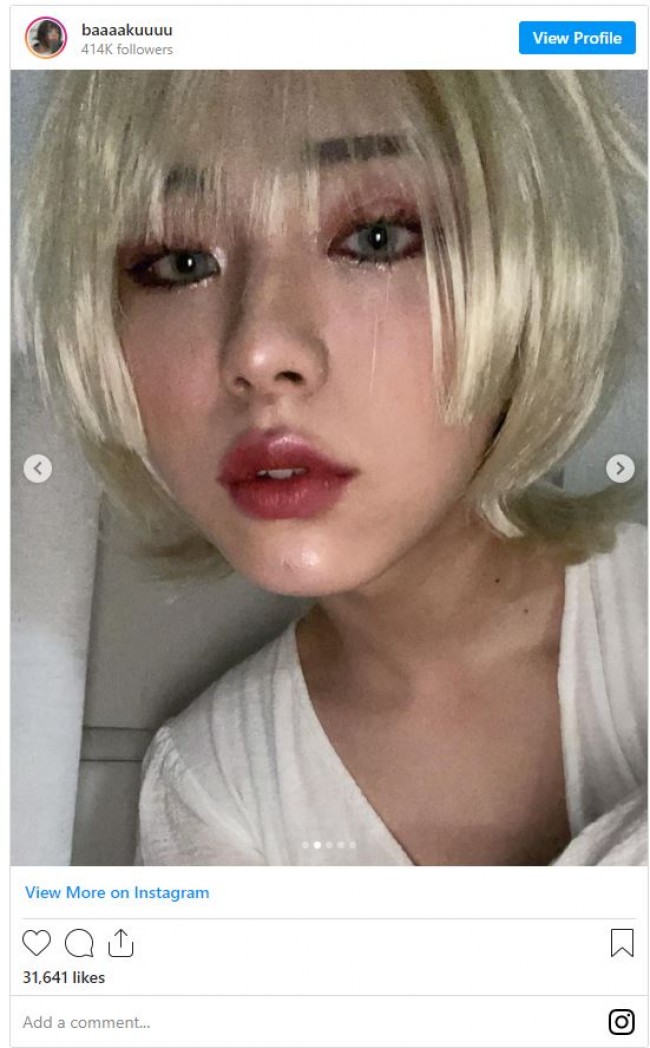Open the Instagram logo icon
This screenshot has width=650, height=1048.
tap(622, 1022)
